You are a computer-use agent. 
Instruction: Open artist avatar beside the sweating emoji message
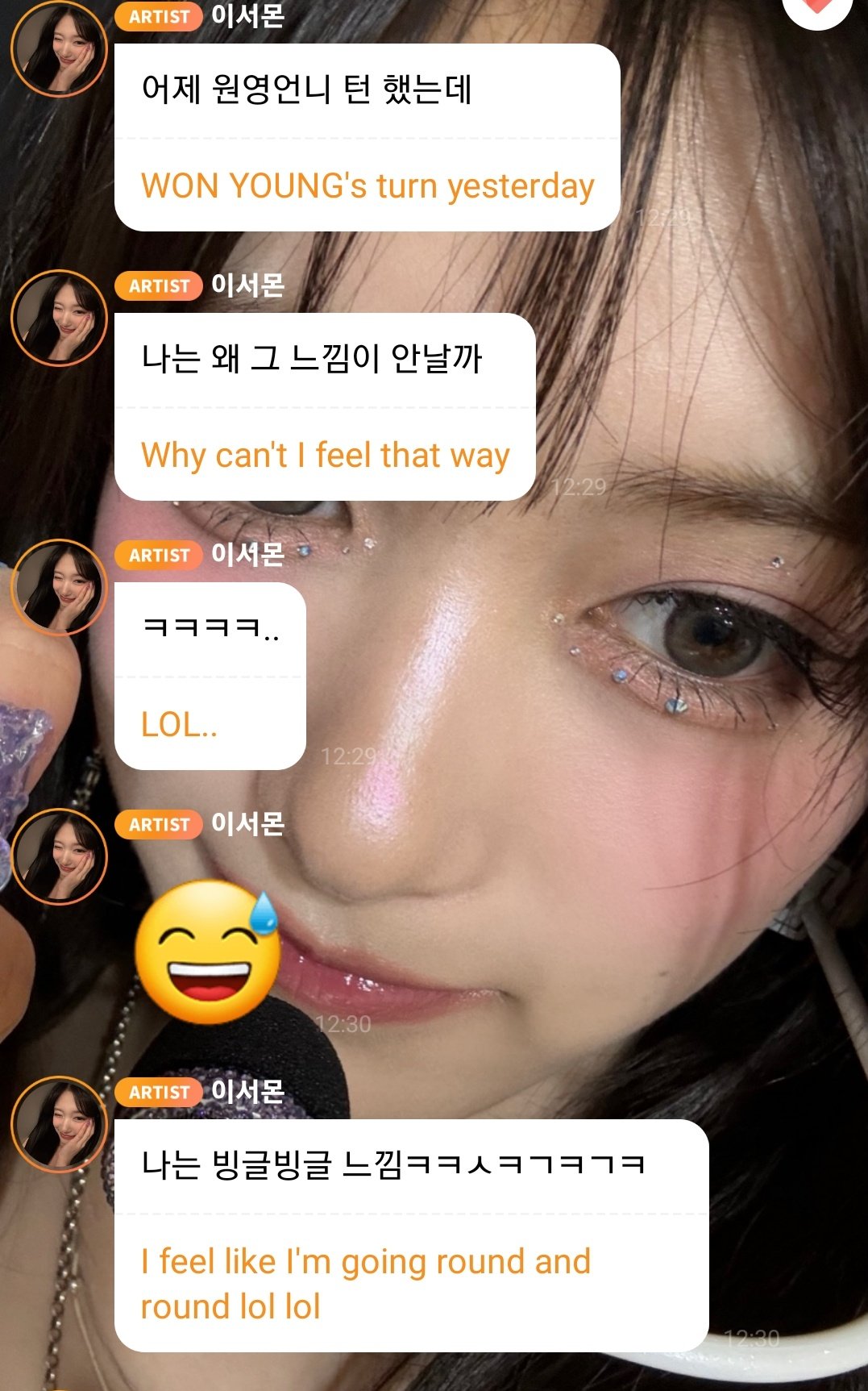point(59,856)
